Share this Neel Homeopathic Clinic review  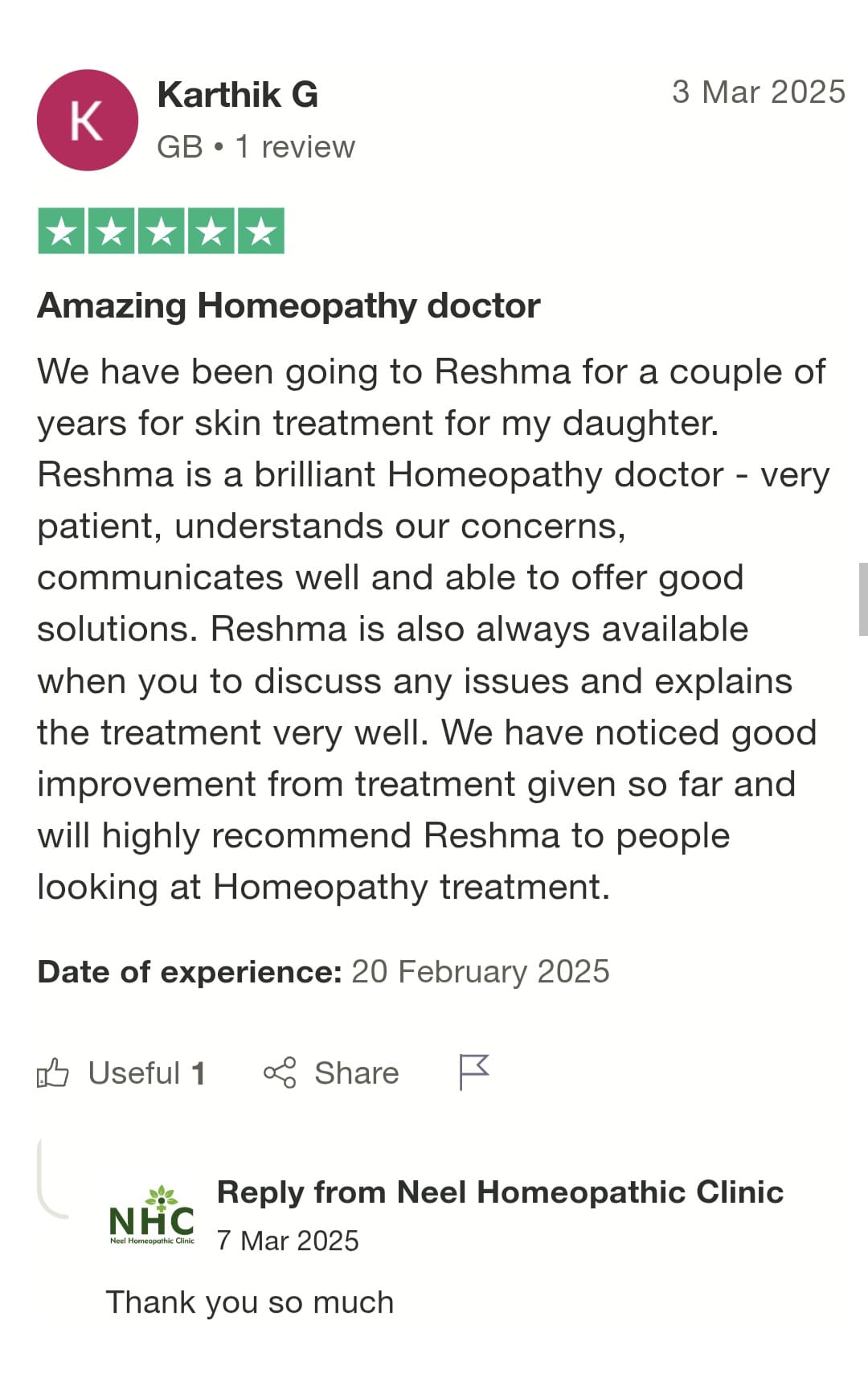[331, 1072]
